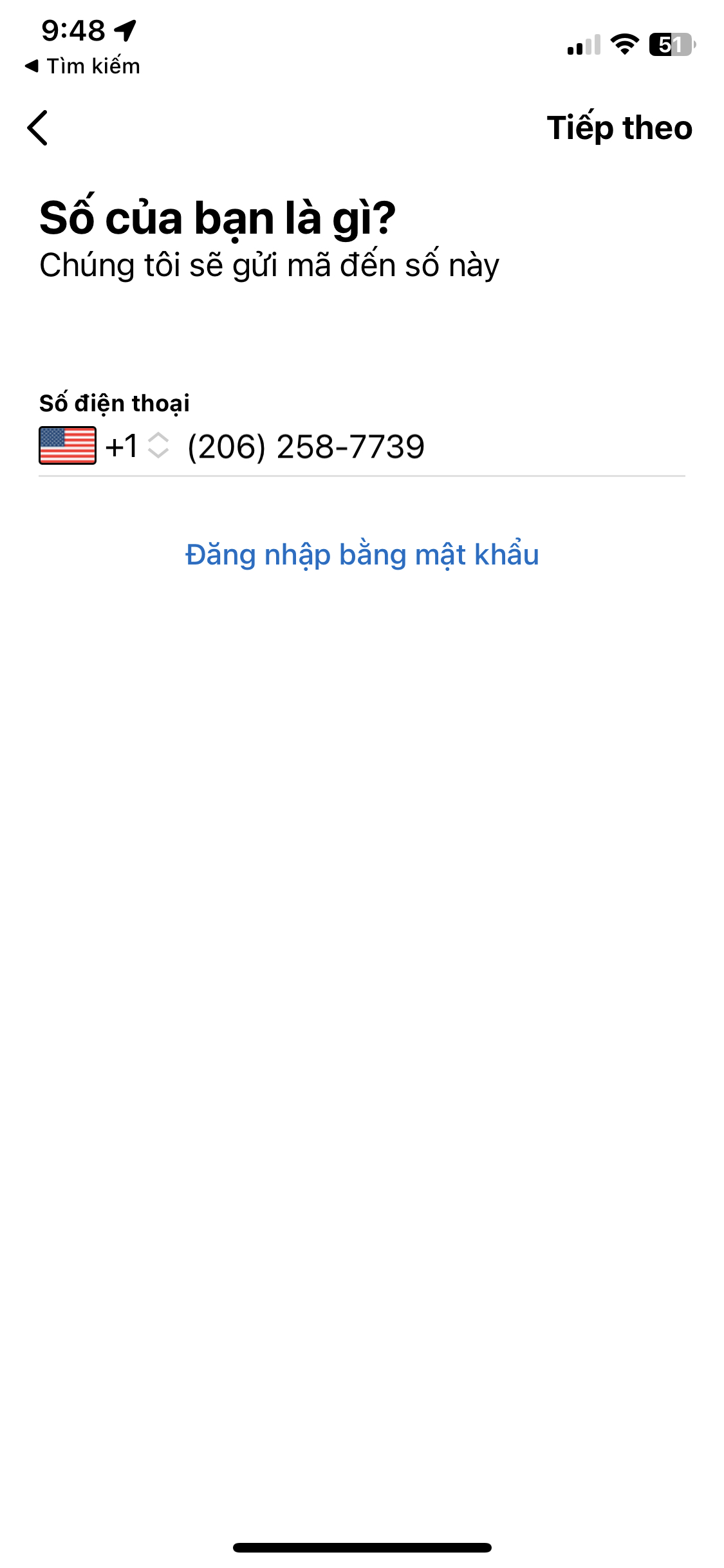Return to Tìm kiếm via status bar
The width and height of the screenshot is (724, 1568).
82,66
